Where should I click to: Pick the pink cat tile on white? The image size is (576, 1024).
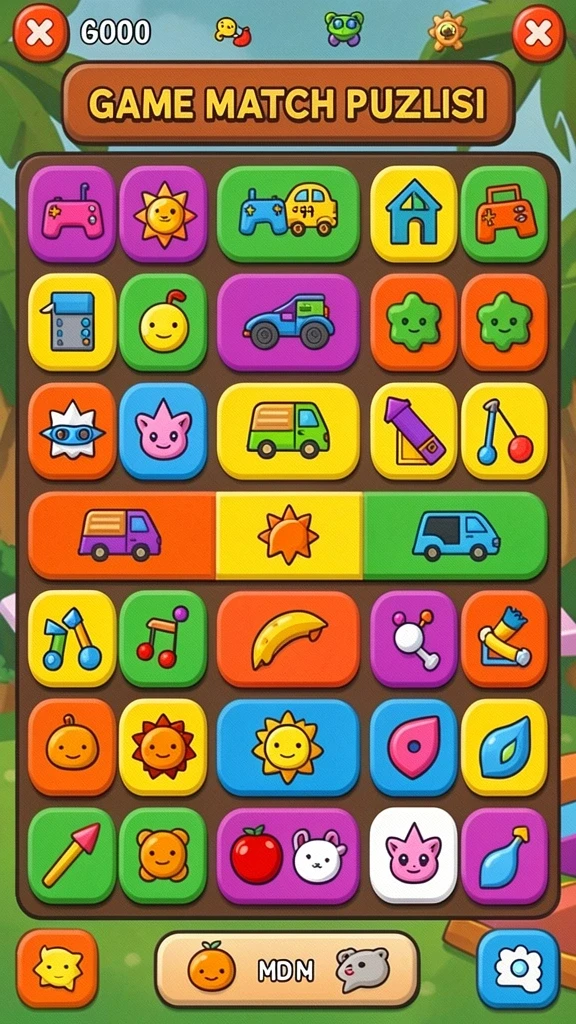(x=413, y=856)
